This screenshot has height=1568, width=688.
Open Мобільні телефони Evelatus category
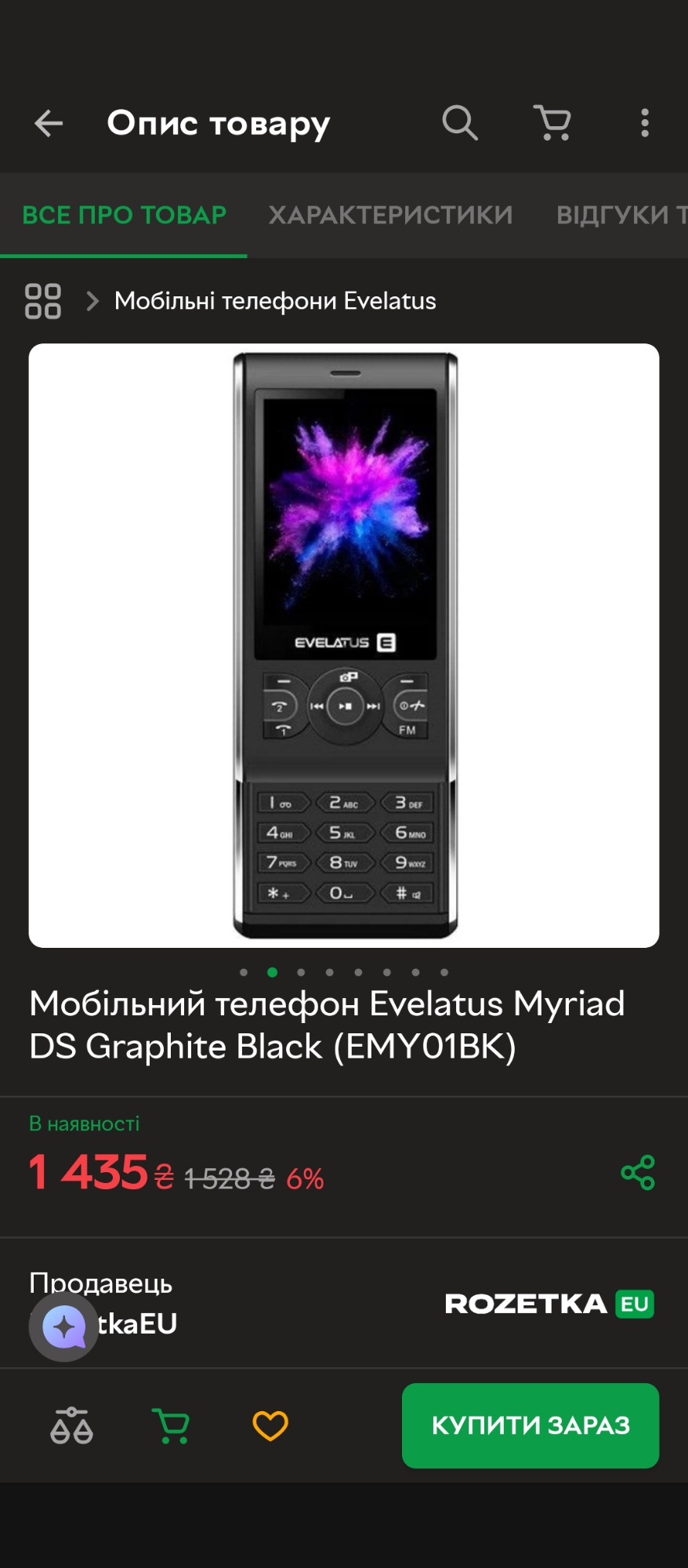coord(275,301)
